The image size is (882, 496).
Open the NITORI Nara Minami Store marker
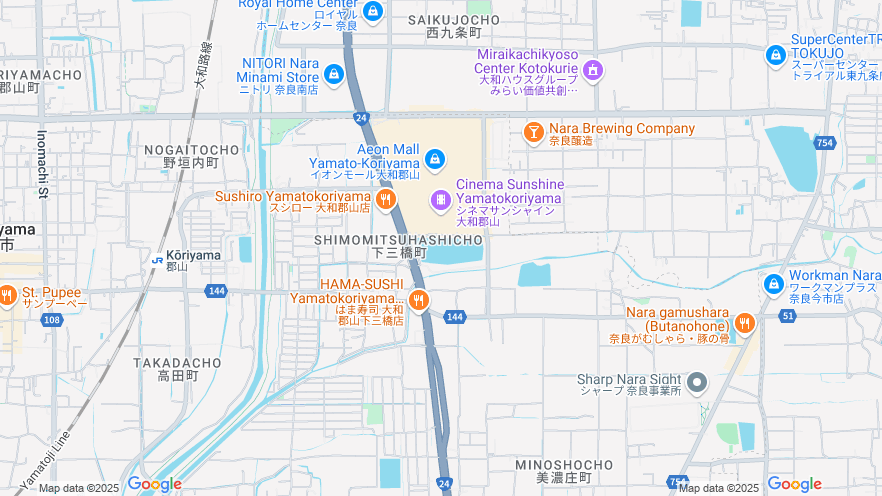coord(334,74)
